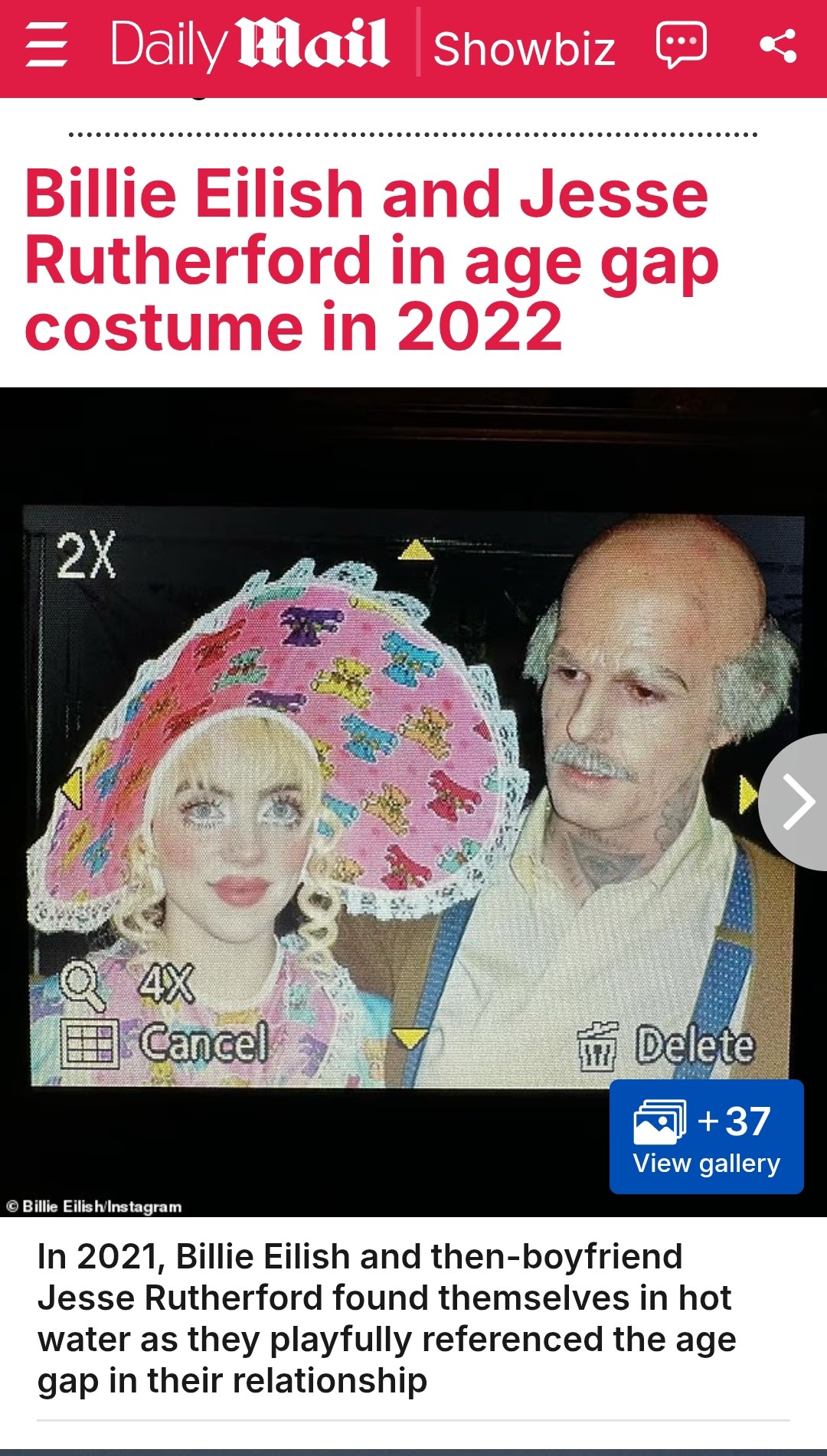Open the hamburger menu
Image resolution: width=827 pixels, height=1456 pixels.
47,45
